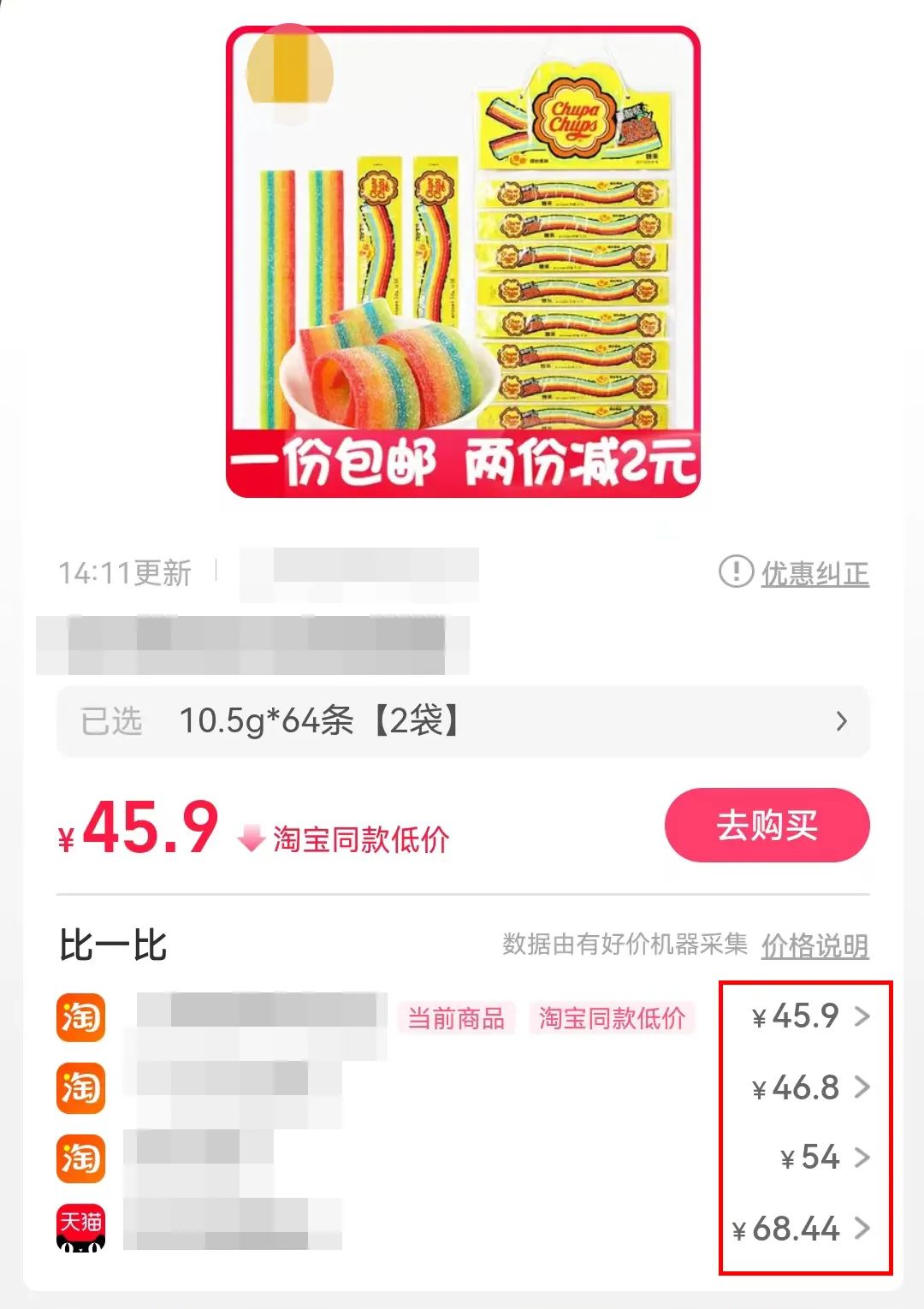Image resolution: width=924 pixels, height=1309 pixels.
Task: Click the second Taobao store icon
Action: pos(80,1087)
